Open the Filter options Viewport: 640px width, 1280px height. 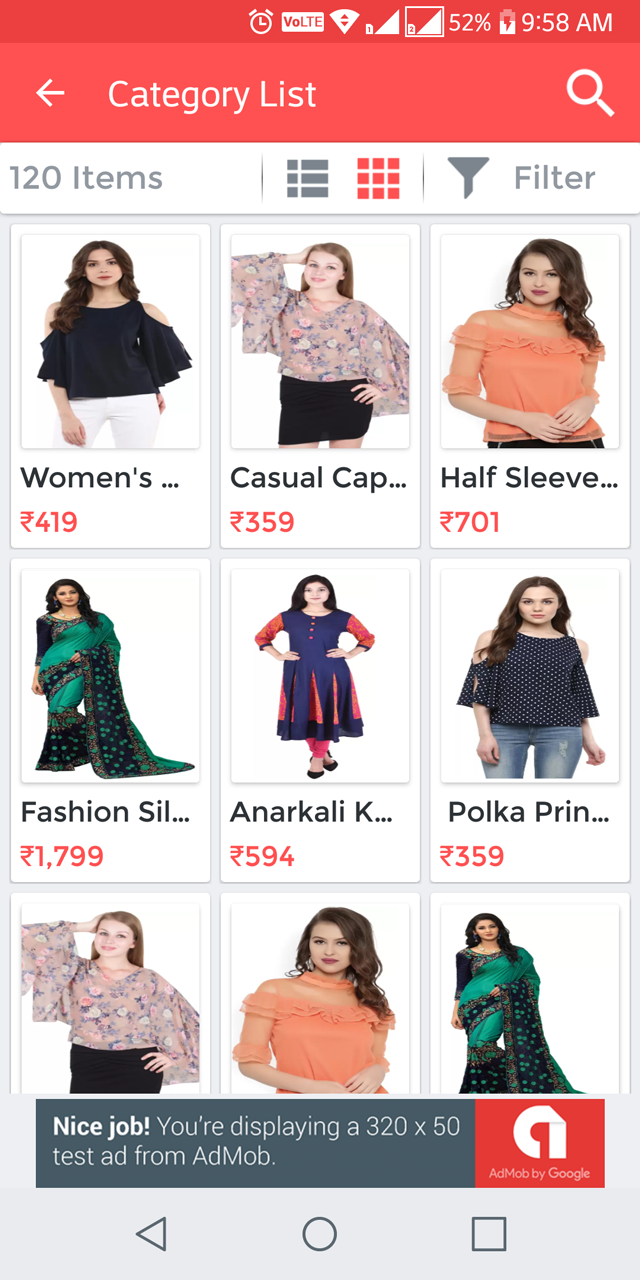coord(522,178)
